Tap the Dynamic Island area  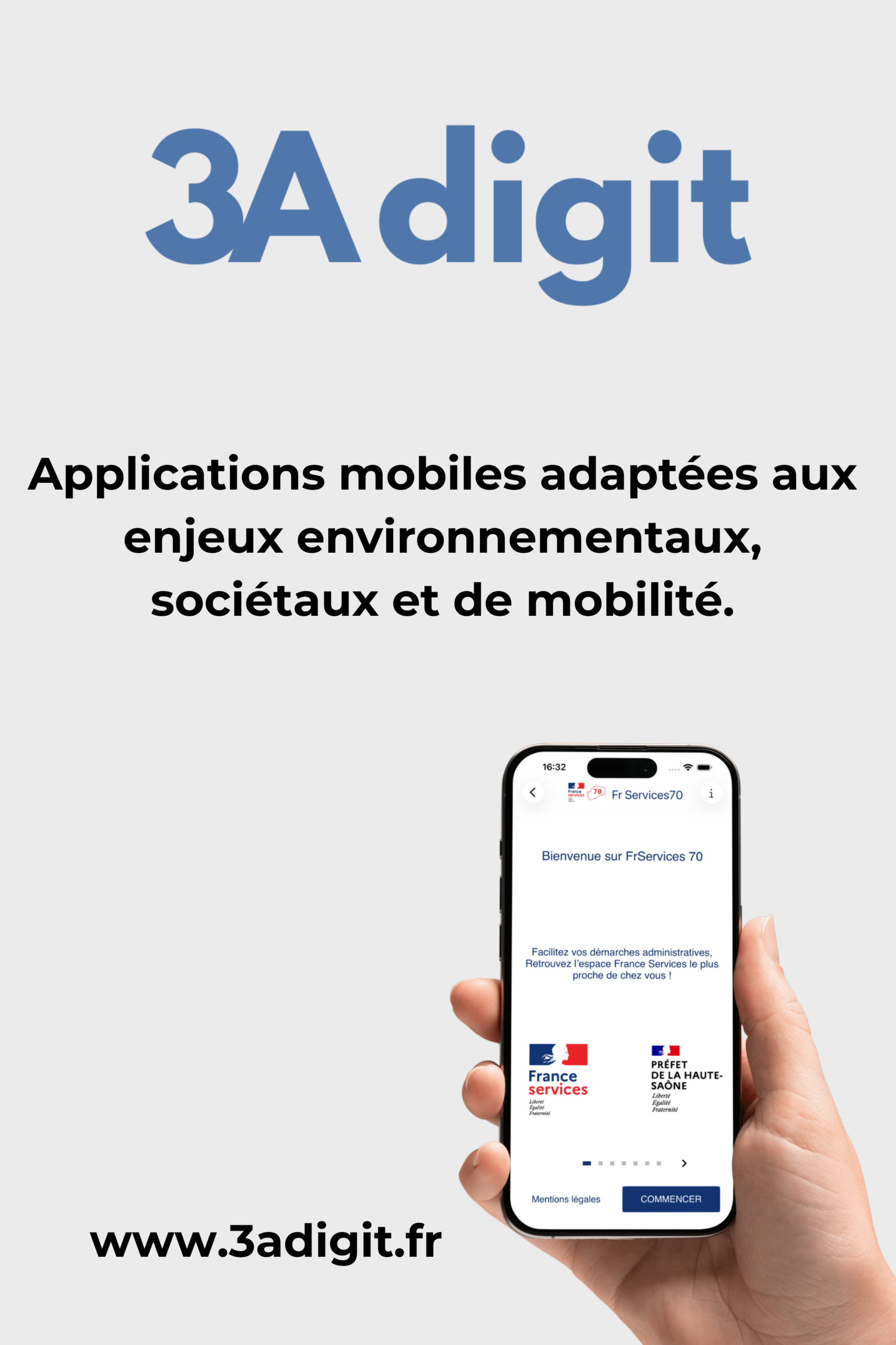tap(622, 767)
